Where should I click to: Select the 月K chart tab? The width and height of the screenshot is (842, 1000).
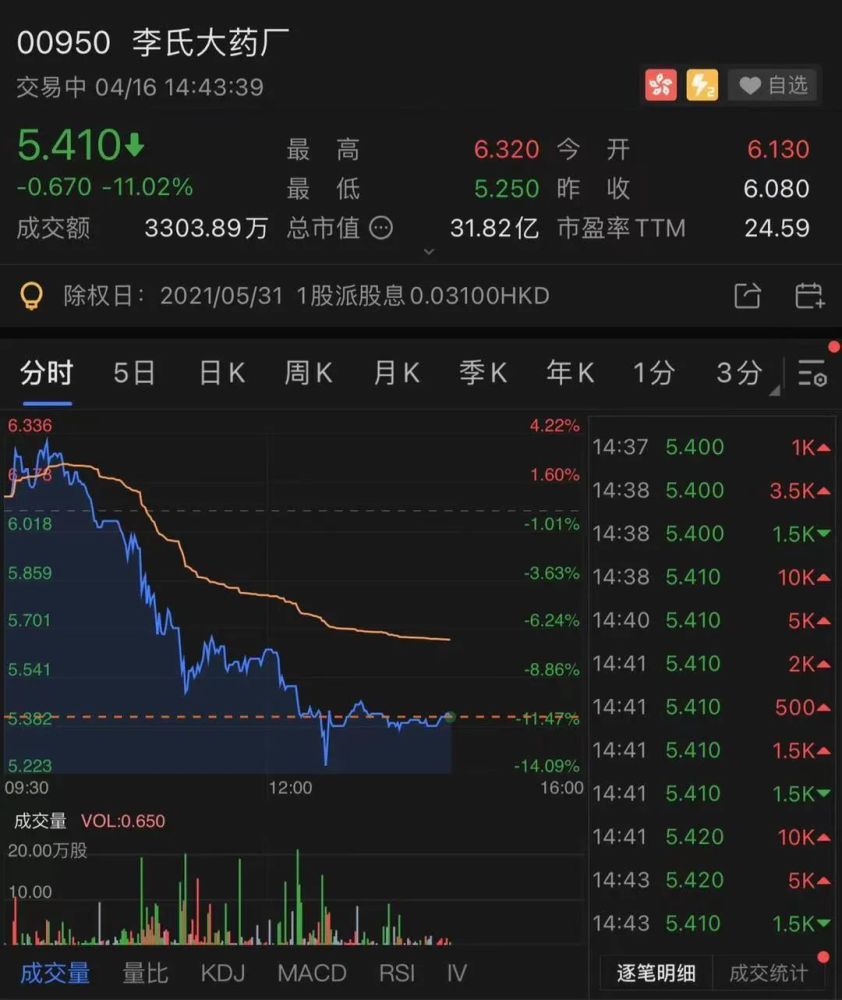(x=396, y=374)
